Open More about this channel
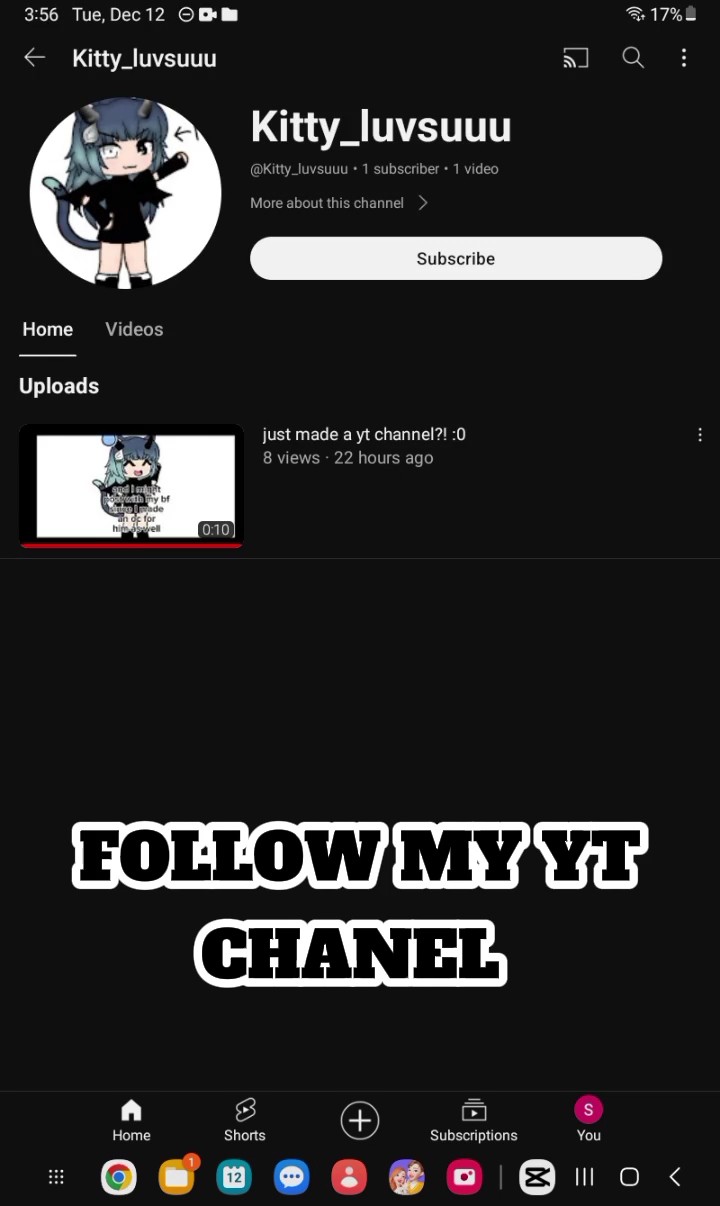Image resolution: width=720 pixels, height=1206 pixels. point(339,203)
